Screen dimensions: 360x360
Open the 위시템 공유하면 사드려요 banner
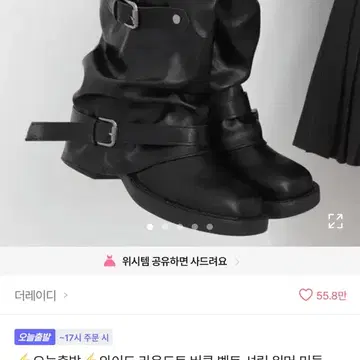(x=180, y=261)
